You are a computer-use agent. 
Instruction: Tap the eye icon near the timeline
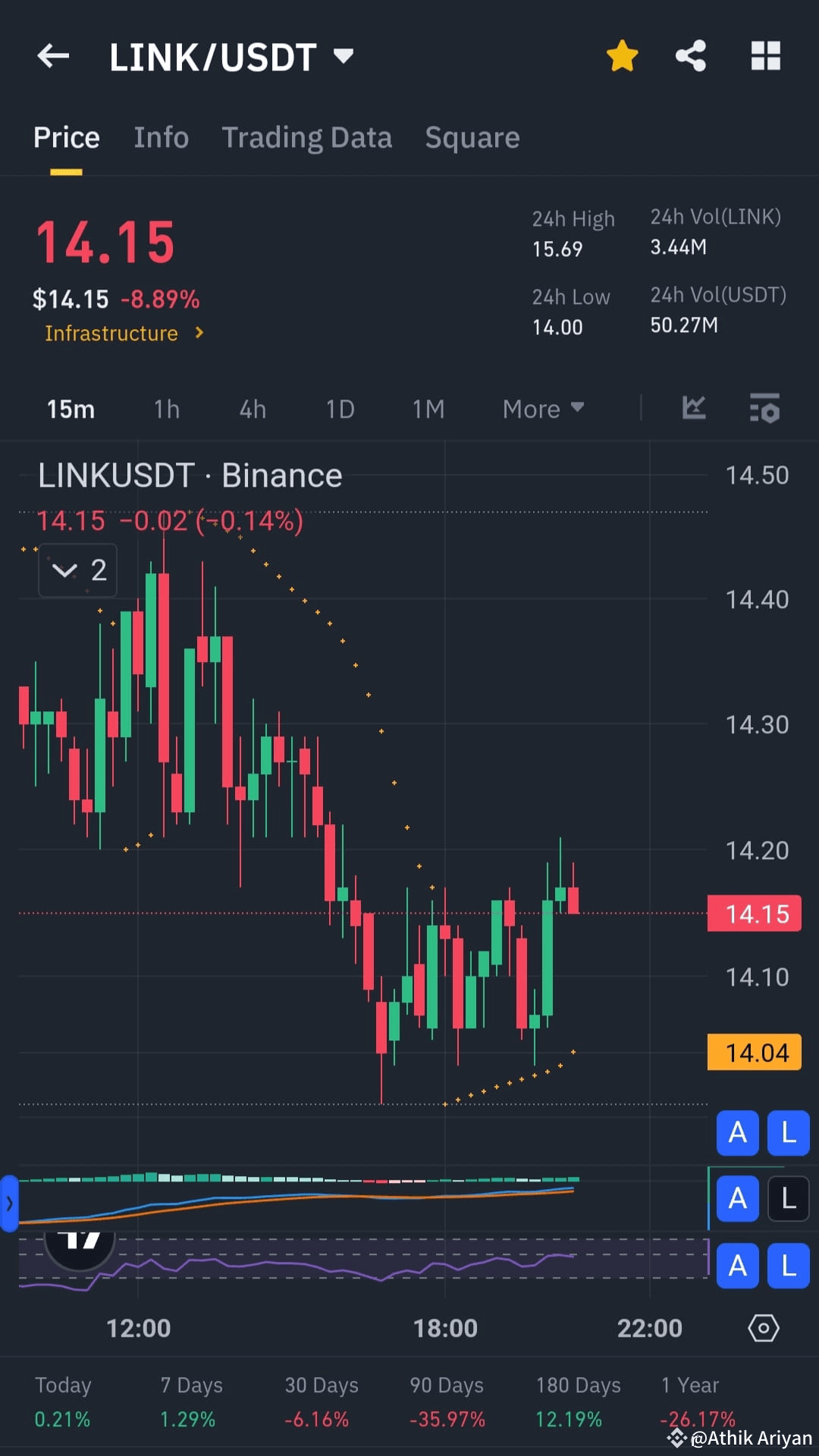(763, 1328)
